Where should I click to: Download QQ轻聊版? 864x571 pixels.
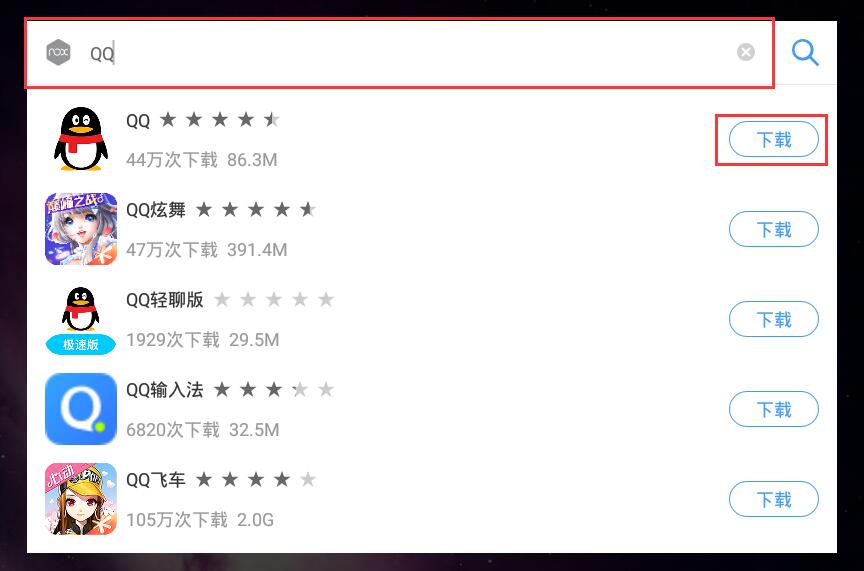(x=773, y=320)
